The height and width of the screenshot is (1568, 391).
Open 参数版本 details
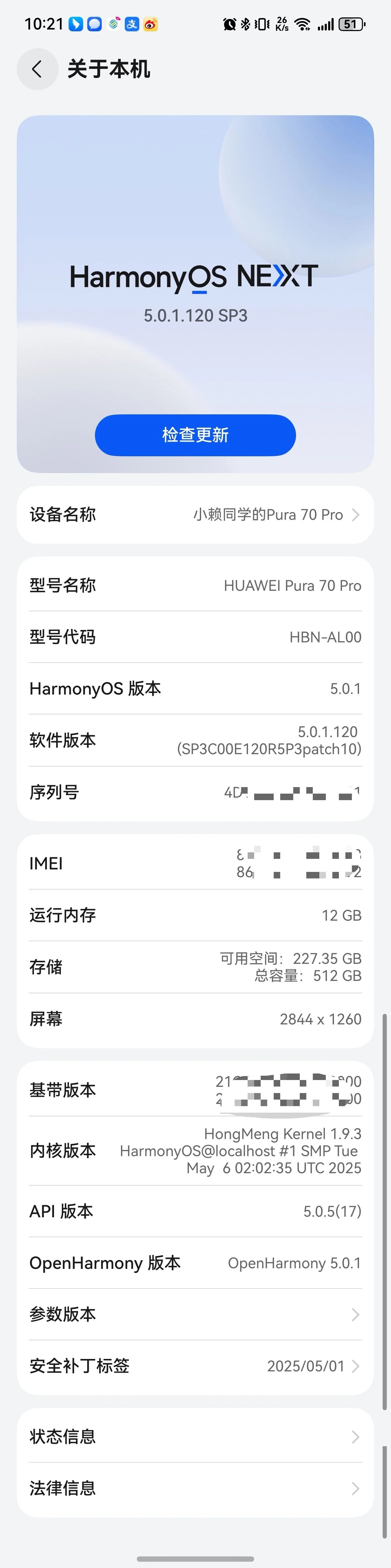point(195,1314)
